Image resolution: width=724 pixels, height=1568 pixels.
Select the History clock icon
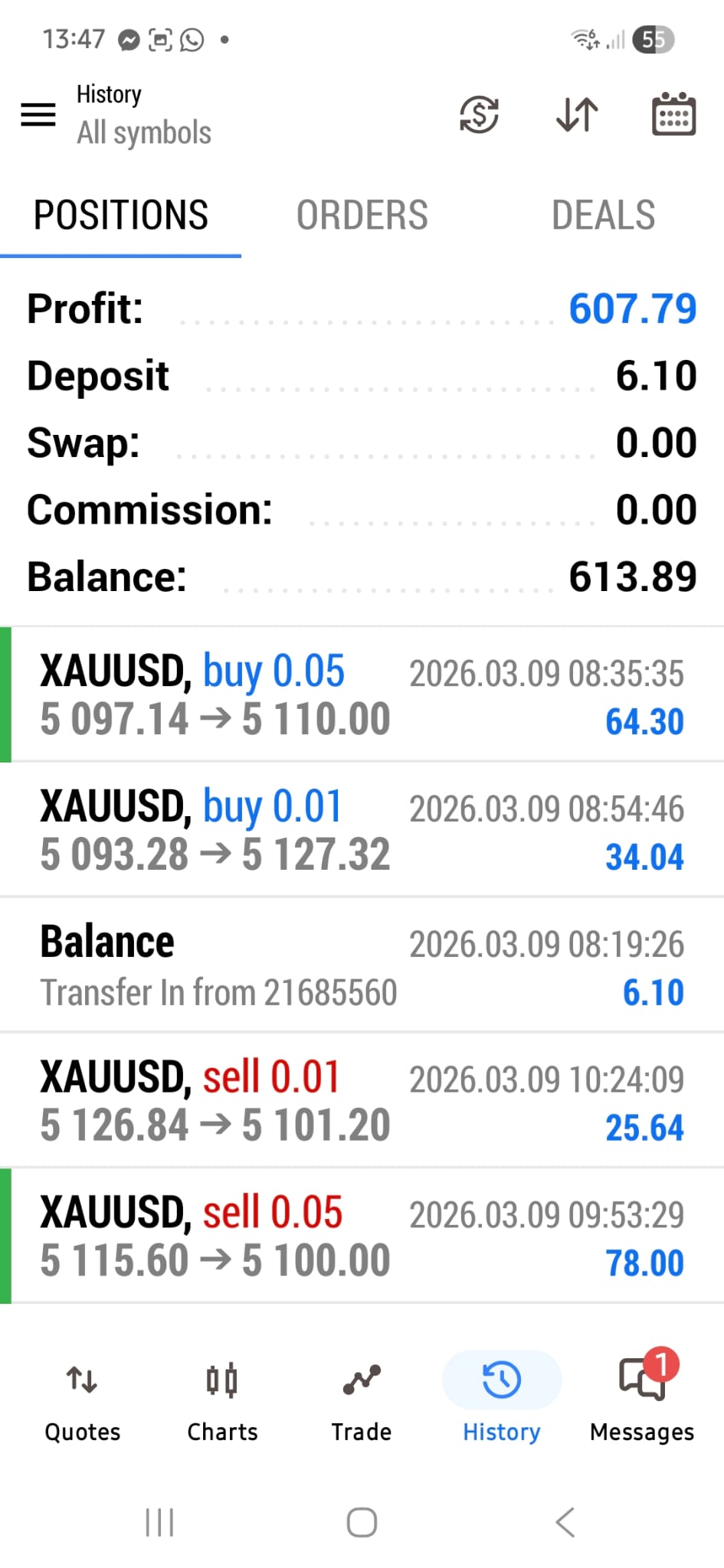(500, 1379)
